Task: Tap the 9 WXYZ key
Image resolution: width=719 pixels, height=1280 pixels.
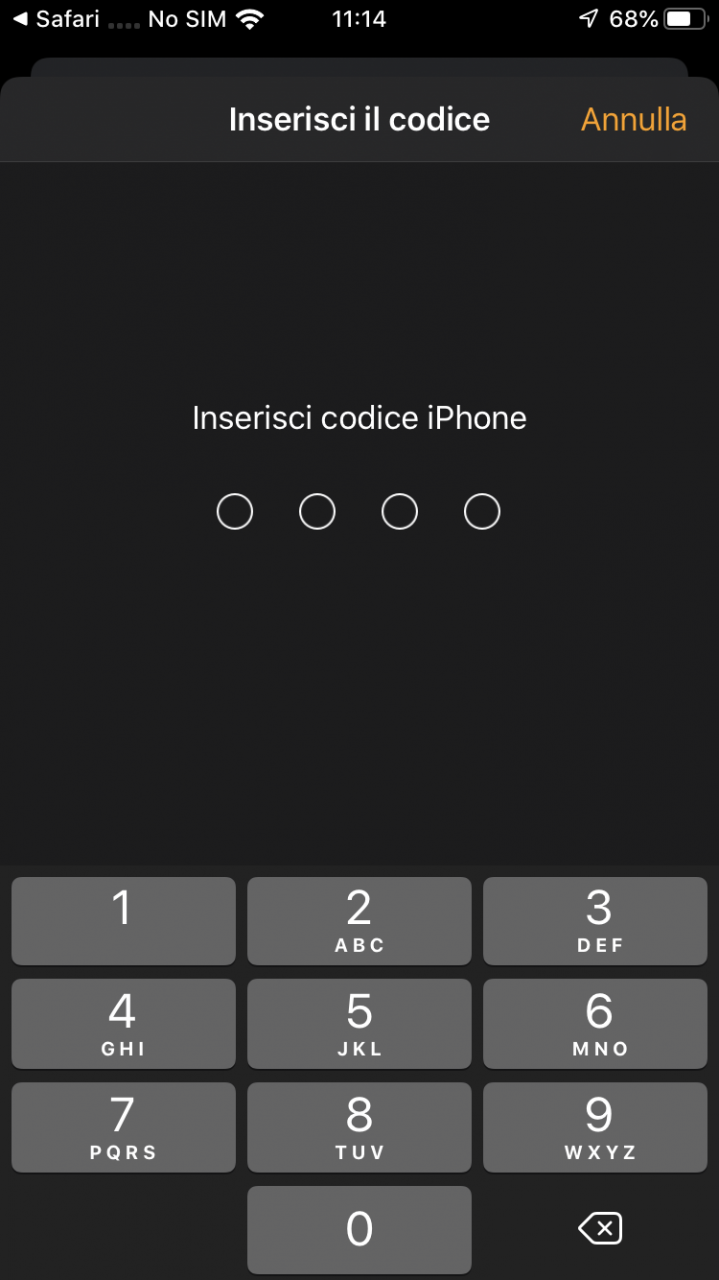Action: coord(595,1127)
